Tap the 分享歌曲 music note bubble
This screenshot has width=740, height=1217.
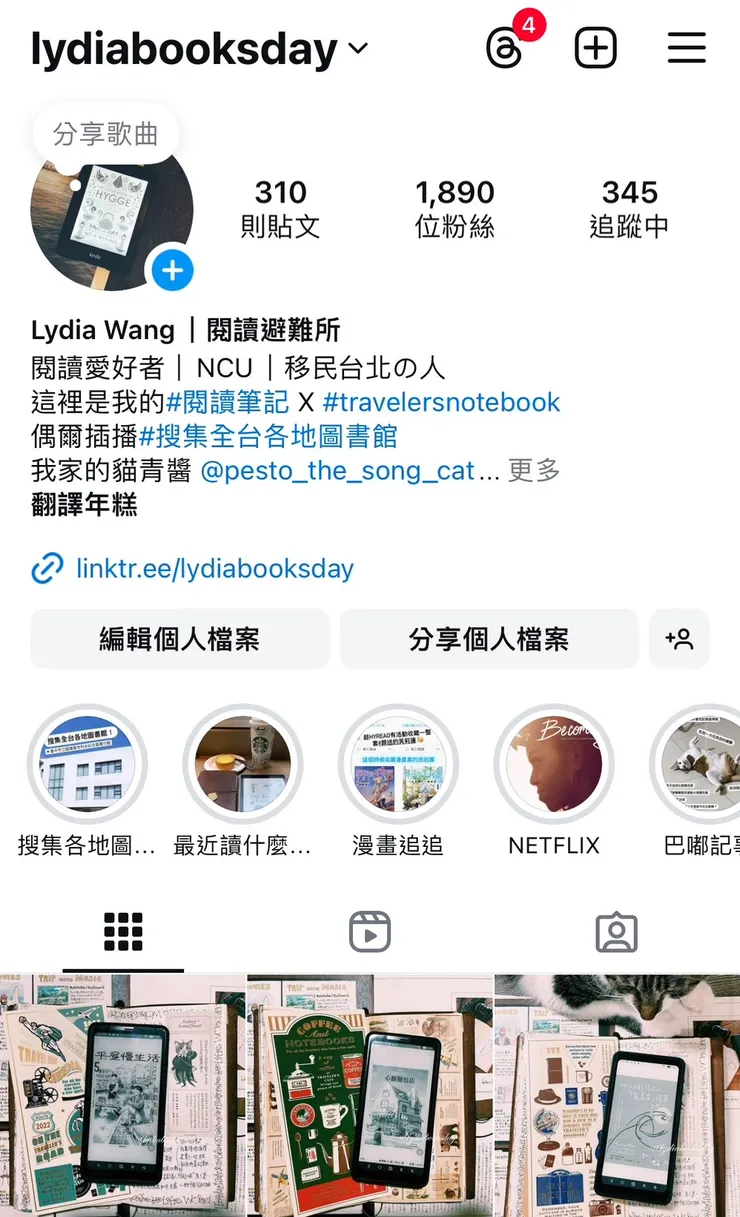tap(107, 134)
